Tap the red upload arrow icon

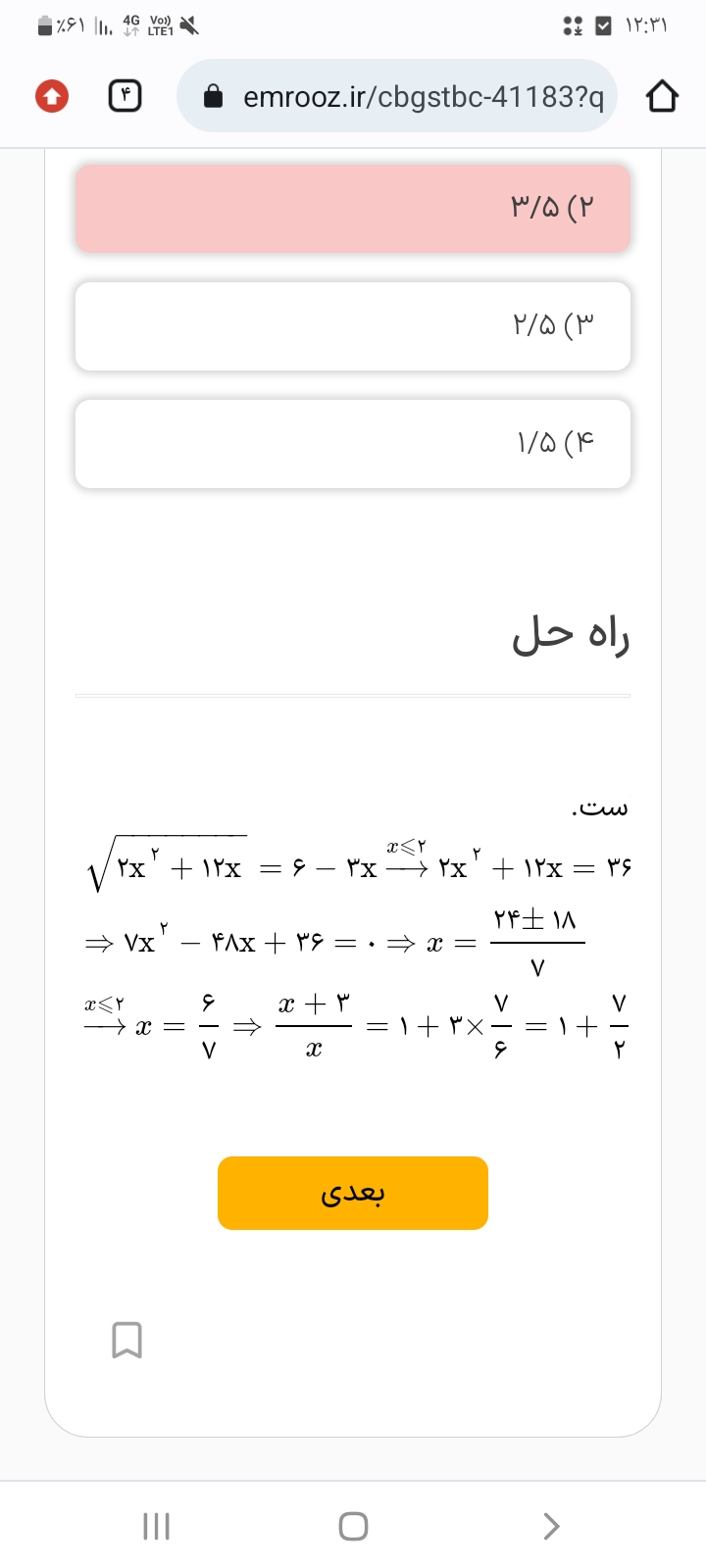click(x=52, y=96)
